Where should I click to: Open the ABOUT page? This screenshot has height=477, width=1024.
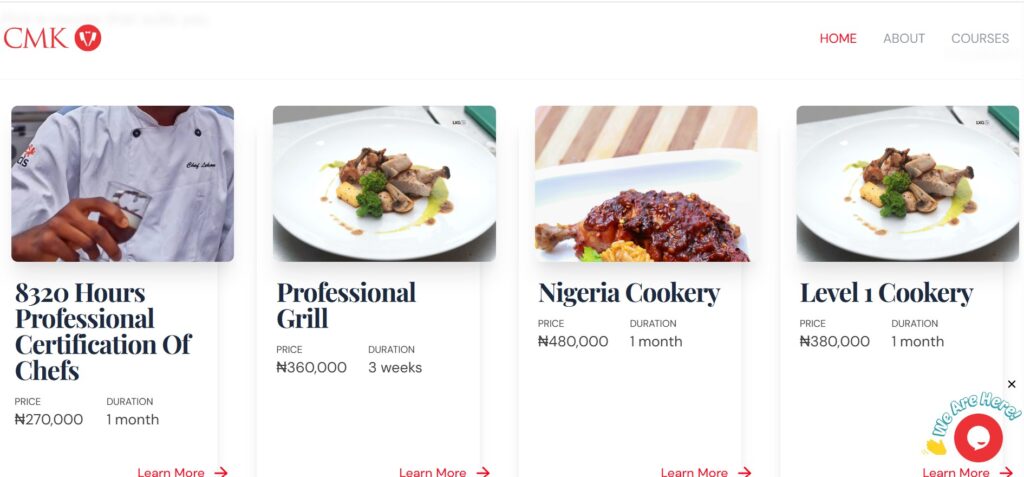[904, 39]
